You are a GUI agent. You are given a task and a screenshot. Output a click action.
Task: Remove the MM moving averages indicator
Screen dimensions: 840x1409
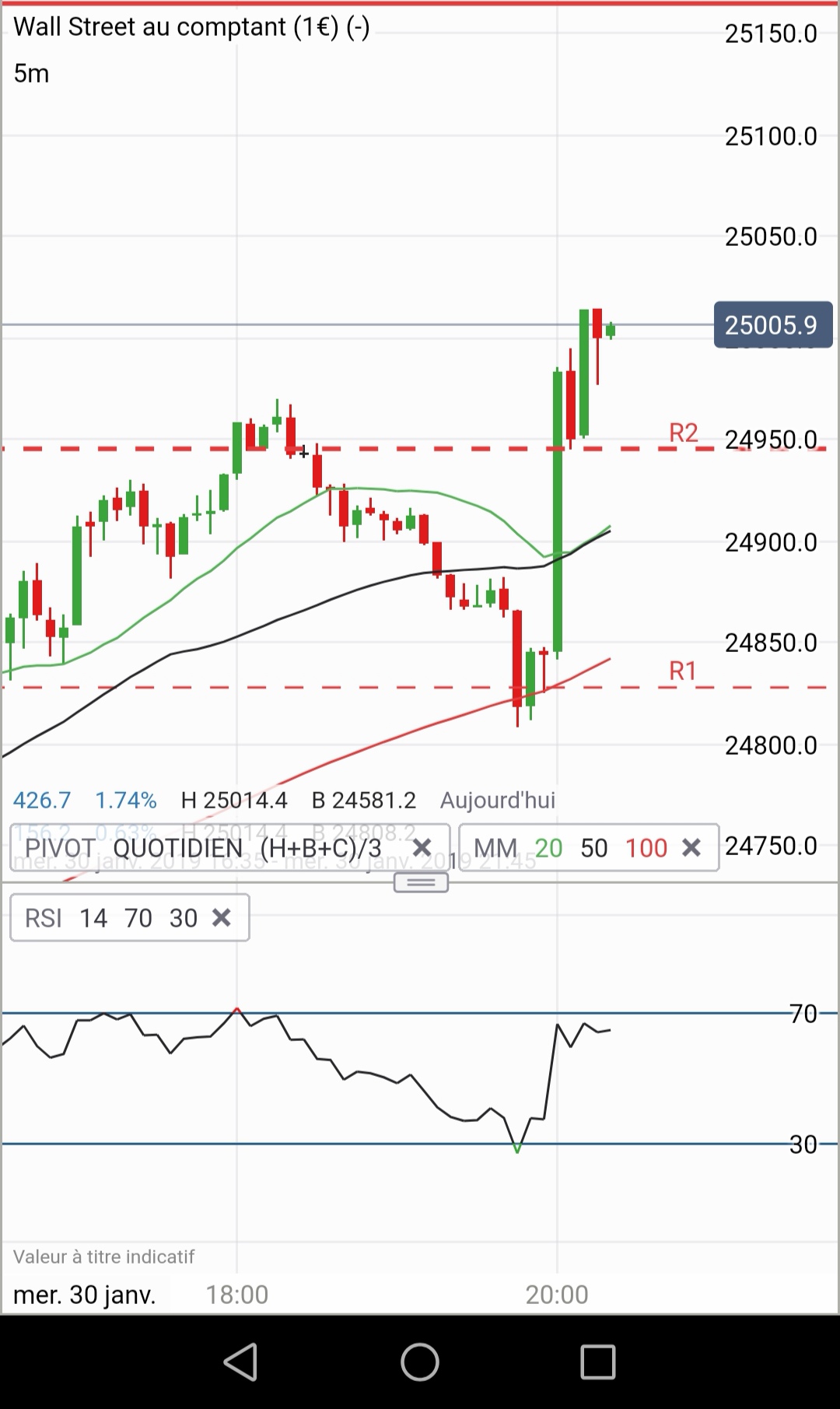(x=691, y=847)
